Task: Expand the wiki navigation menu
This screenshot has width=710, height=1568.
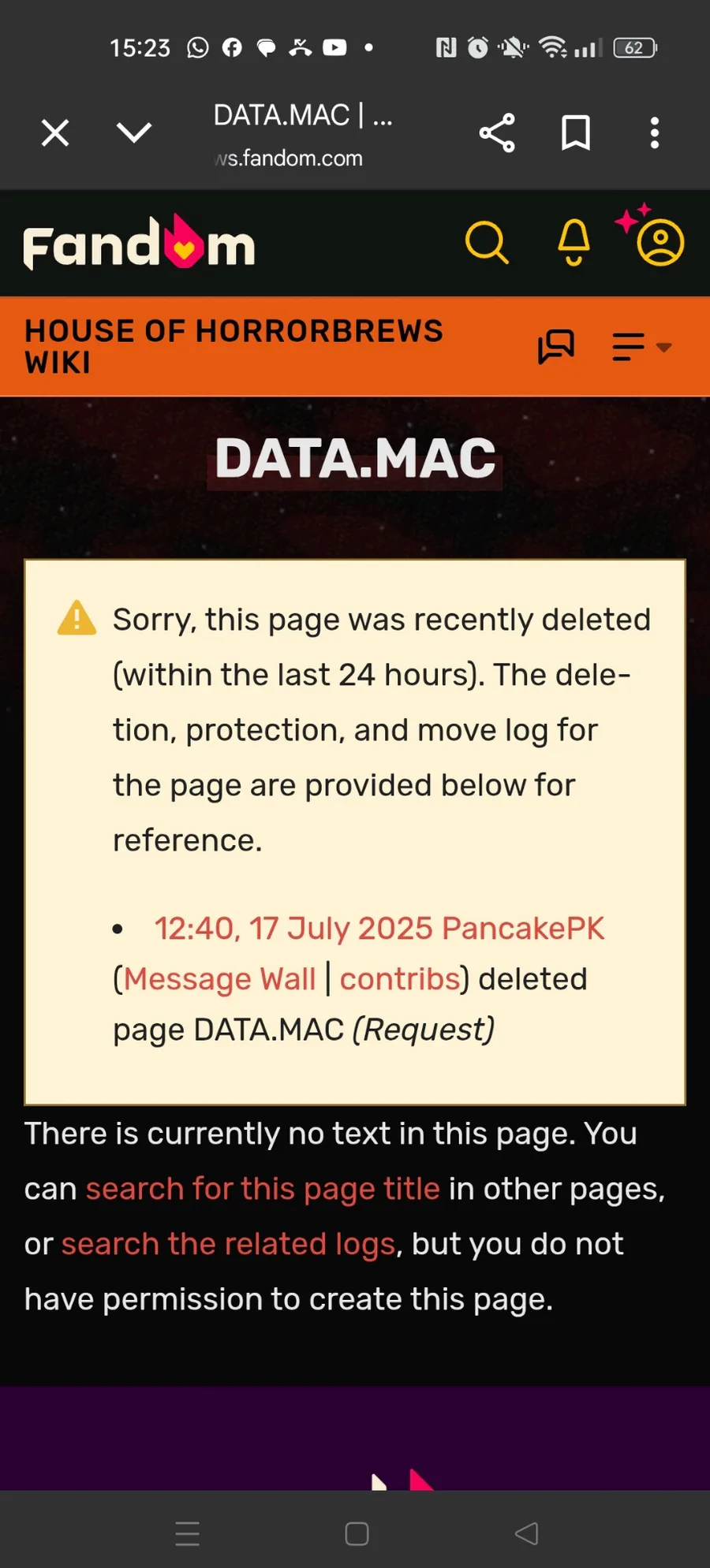Action: tap(641, 347)
